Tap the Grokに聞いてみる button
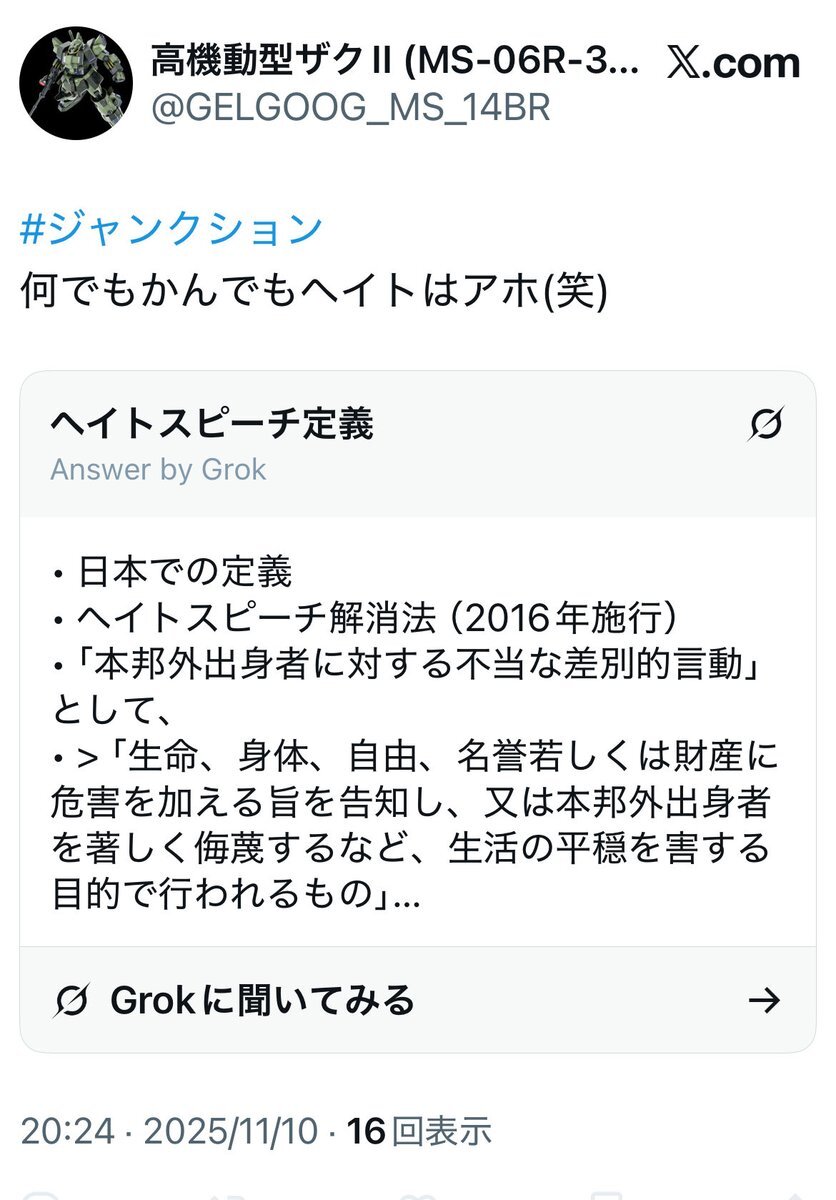Image resolution: width=836 pixels, height=1200 pixels. tap(418, 999)
